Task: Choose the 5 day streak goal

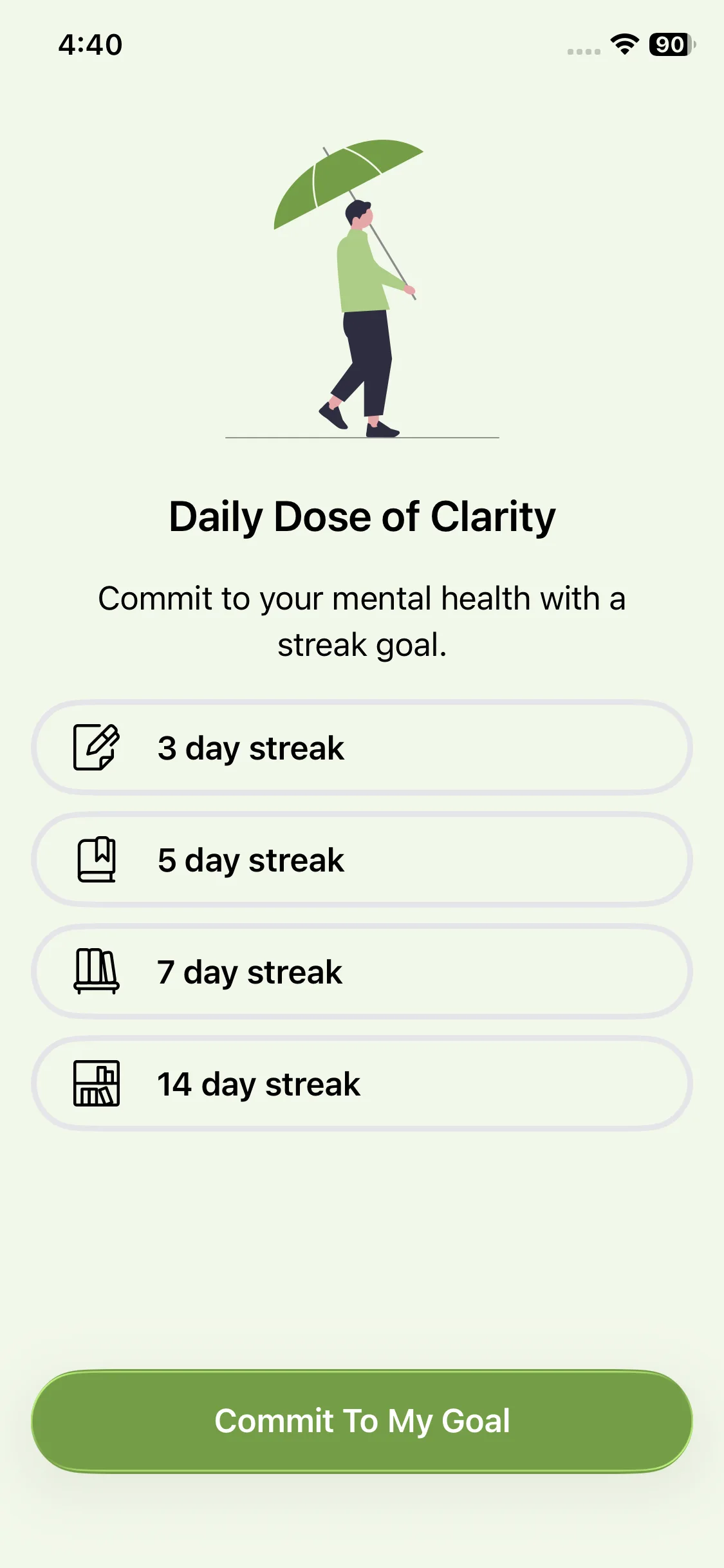Action: click(x=362, y=859)
